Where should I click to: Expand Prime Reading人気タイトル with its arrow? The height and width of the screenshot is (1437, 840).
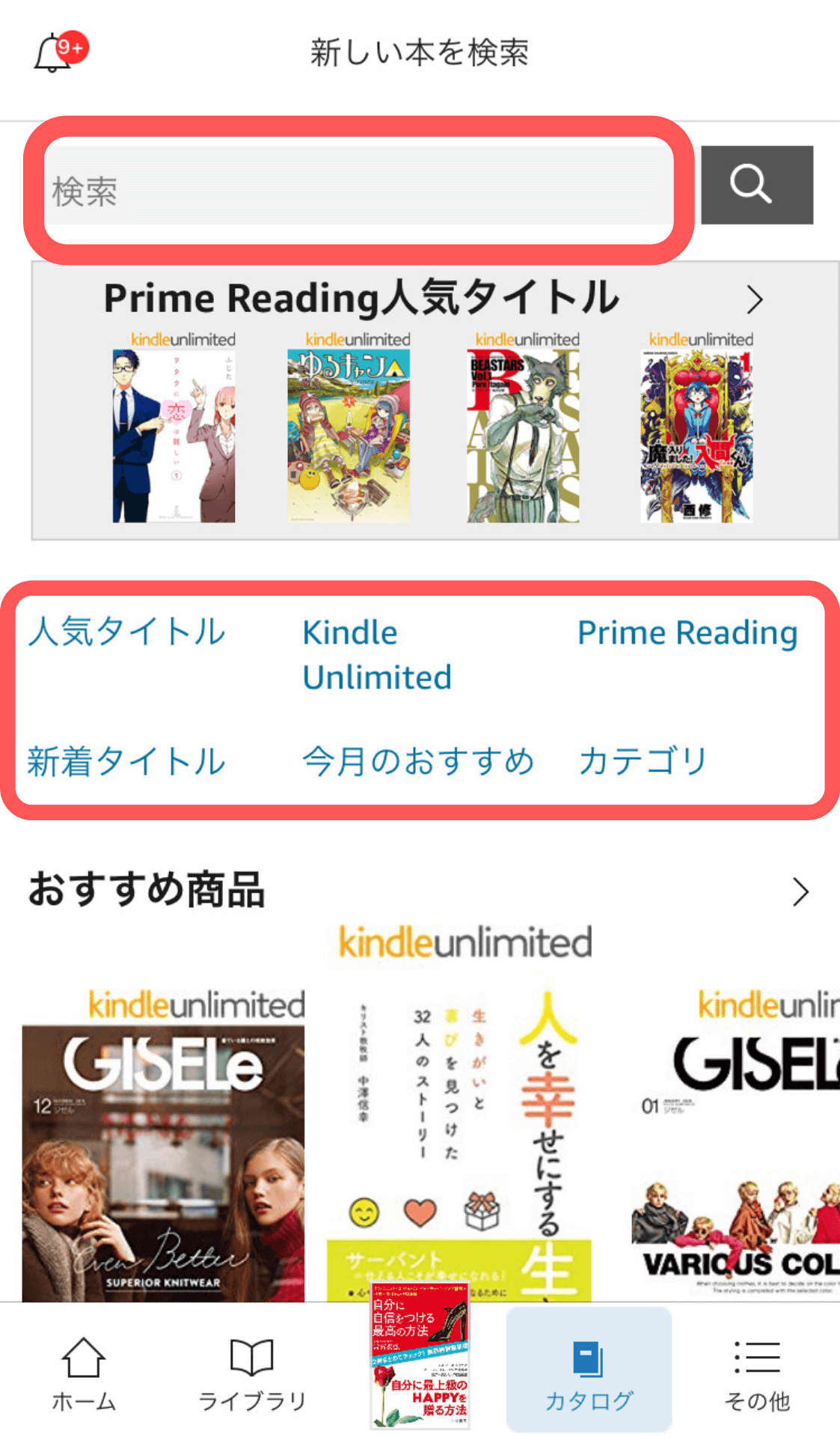(x=754, y=299)
